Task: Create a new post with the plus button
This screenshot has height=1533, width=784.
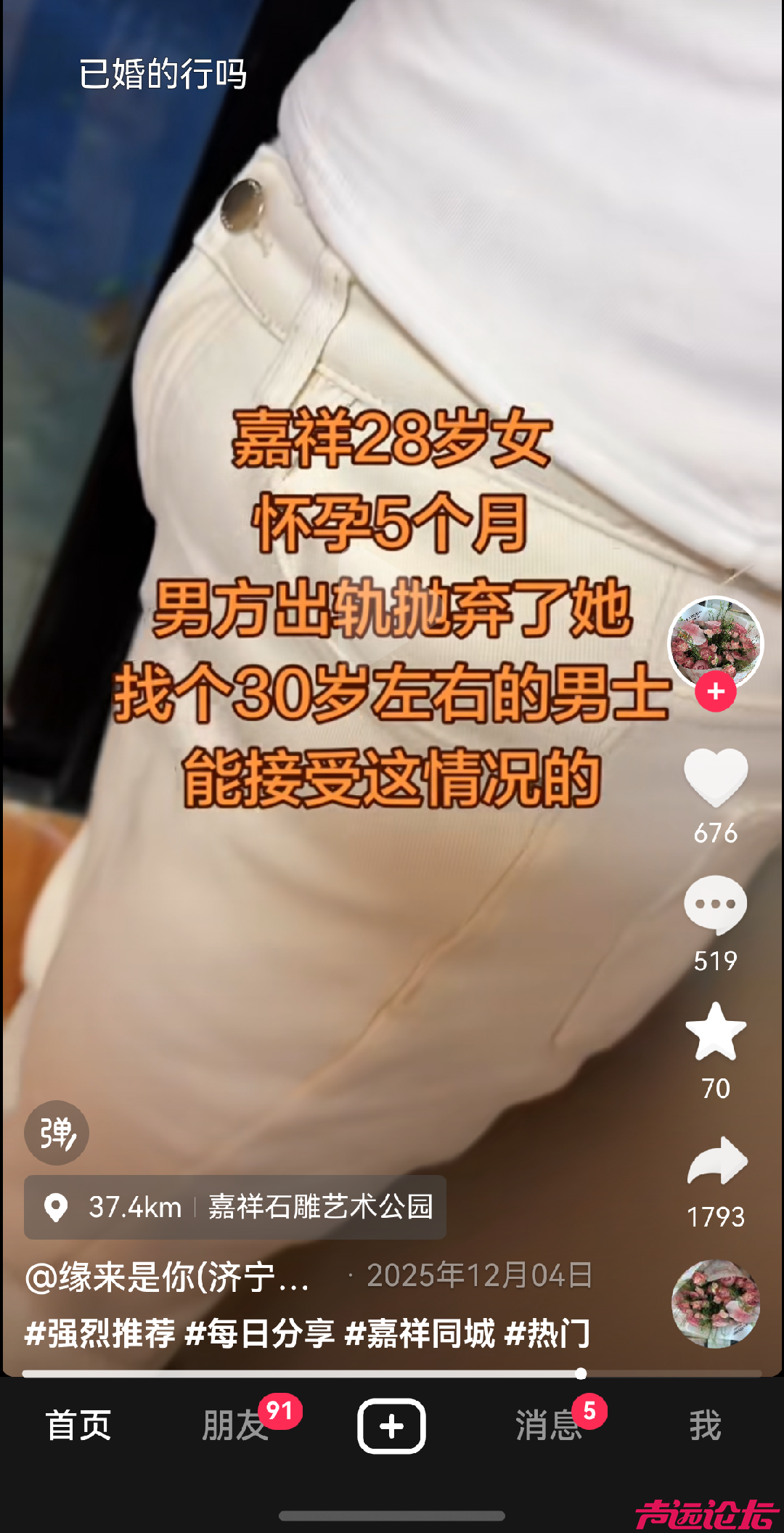Action: [x=391, y=1426]
